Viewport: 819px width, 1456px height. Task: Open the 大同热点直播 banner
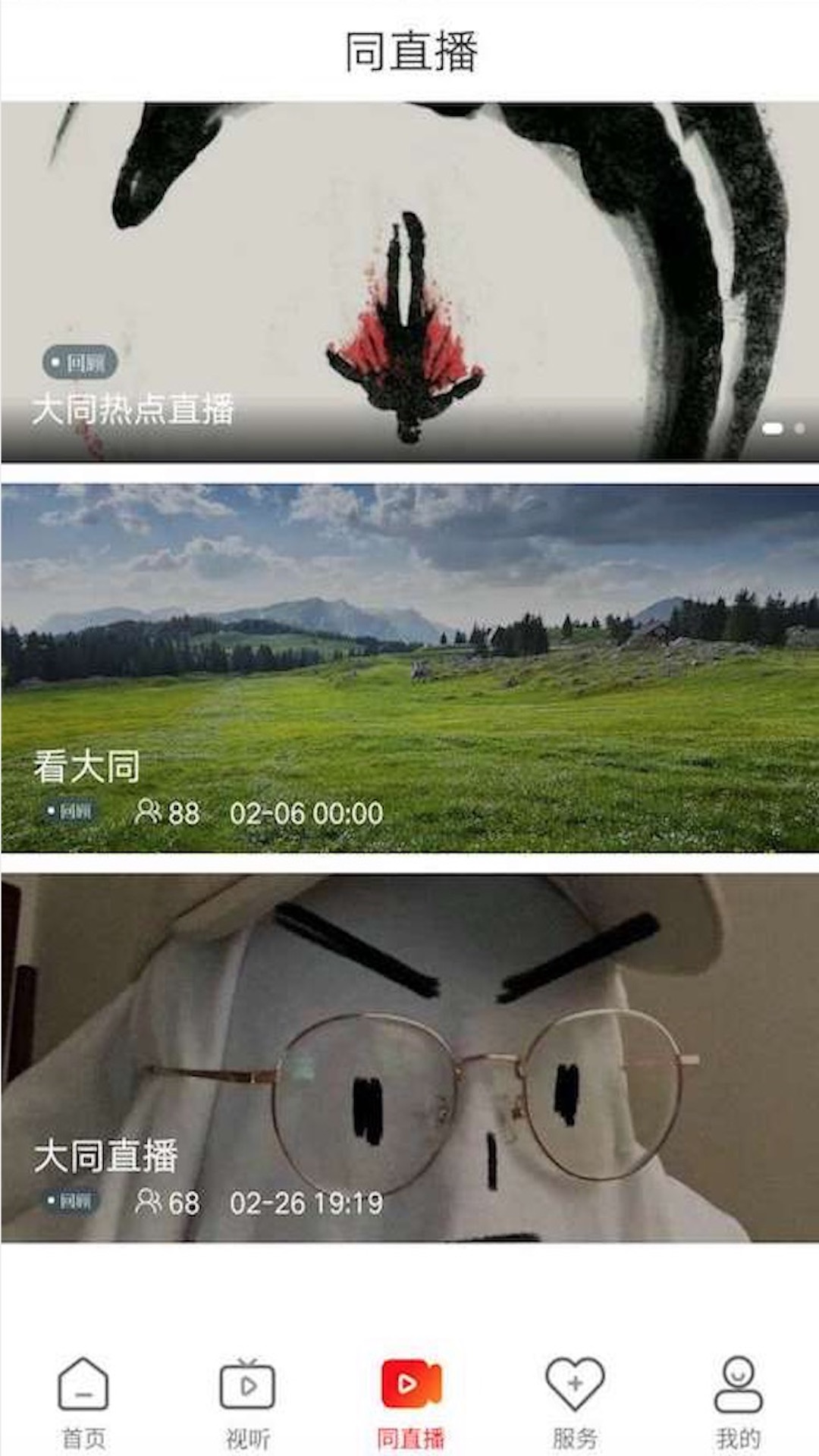tap(409, 281)
